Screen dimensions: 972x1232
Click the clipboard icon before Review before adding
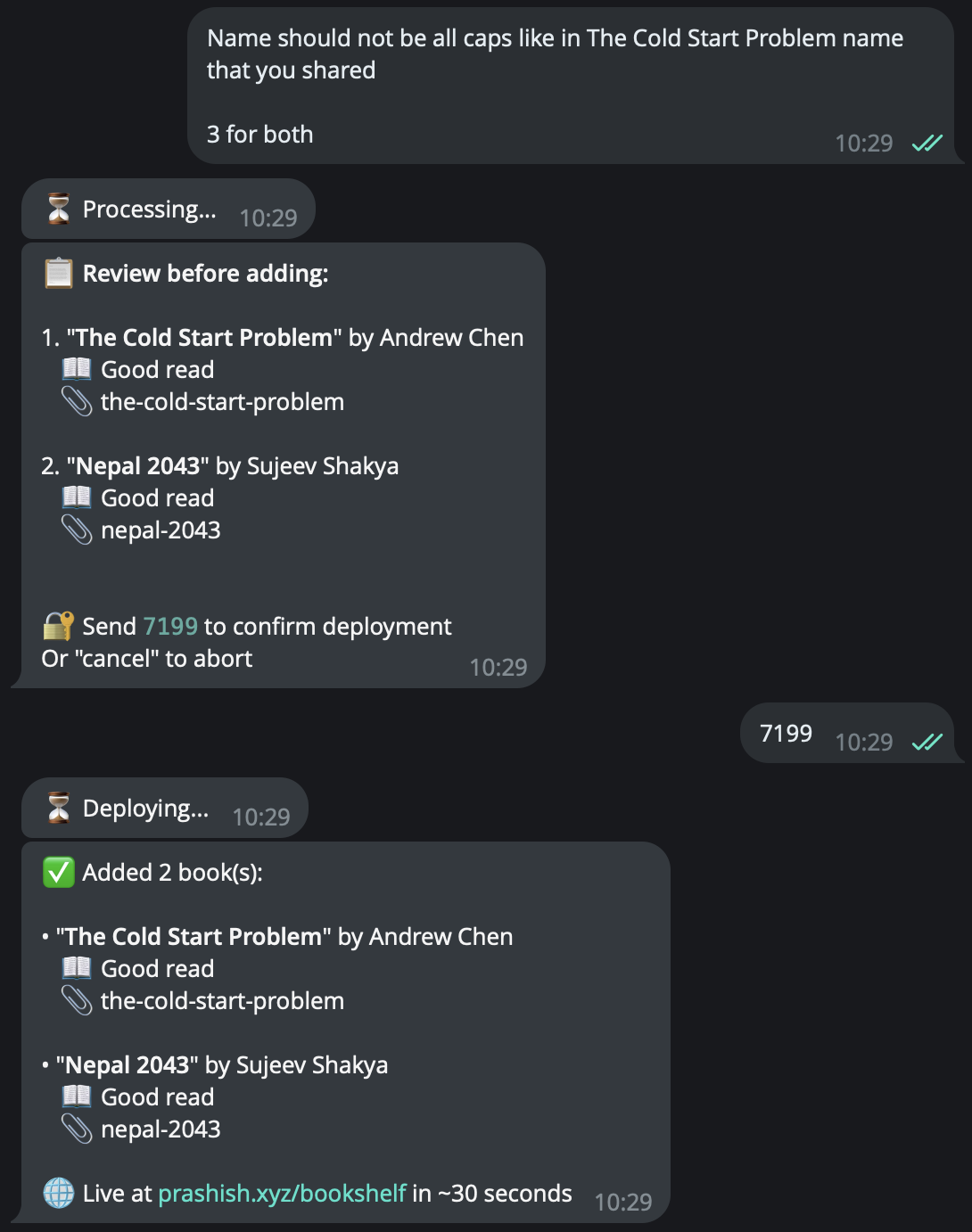57,274
